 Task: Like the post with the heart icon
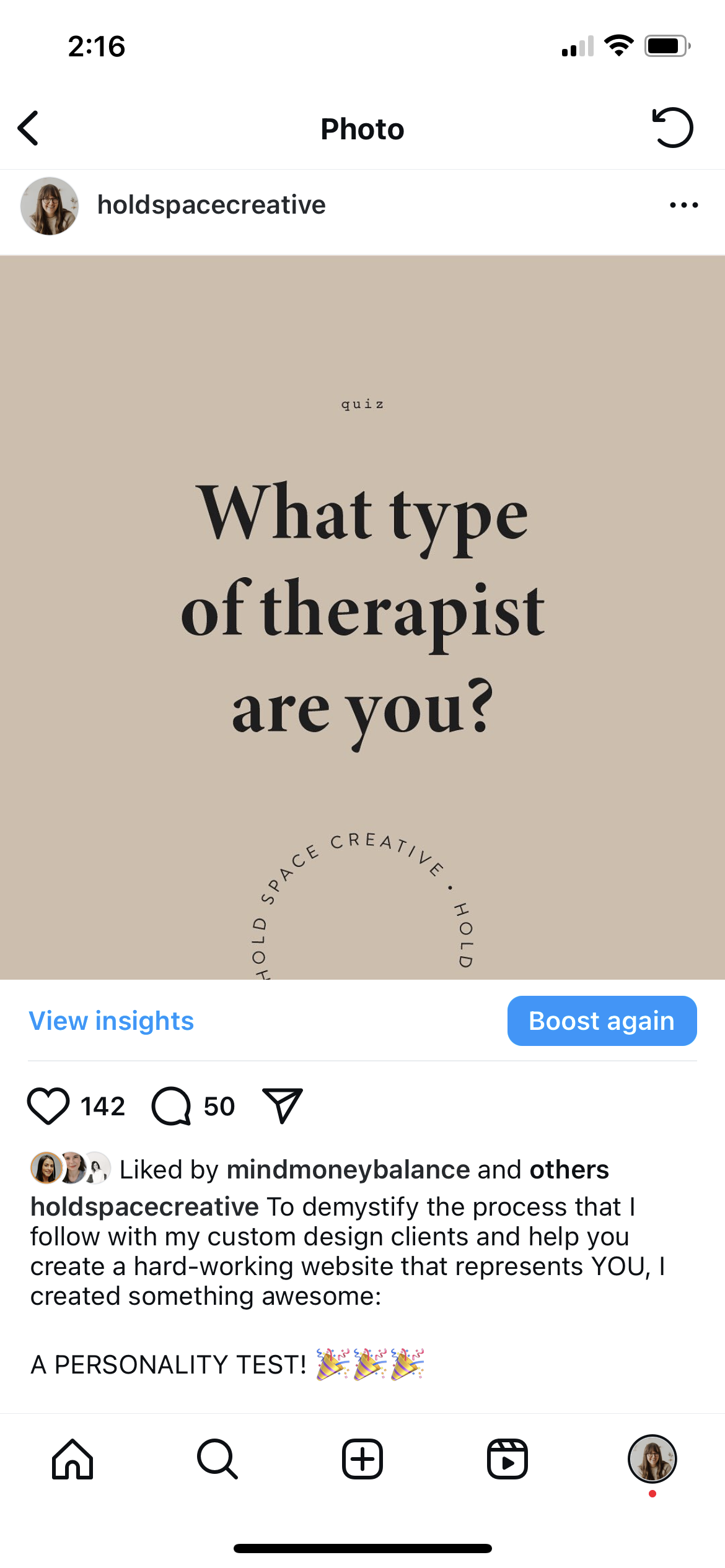[x=48, y=1106]
